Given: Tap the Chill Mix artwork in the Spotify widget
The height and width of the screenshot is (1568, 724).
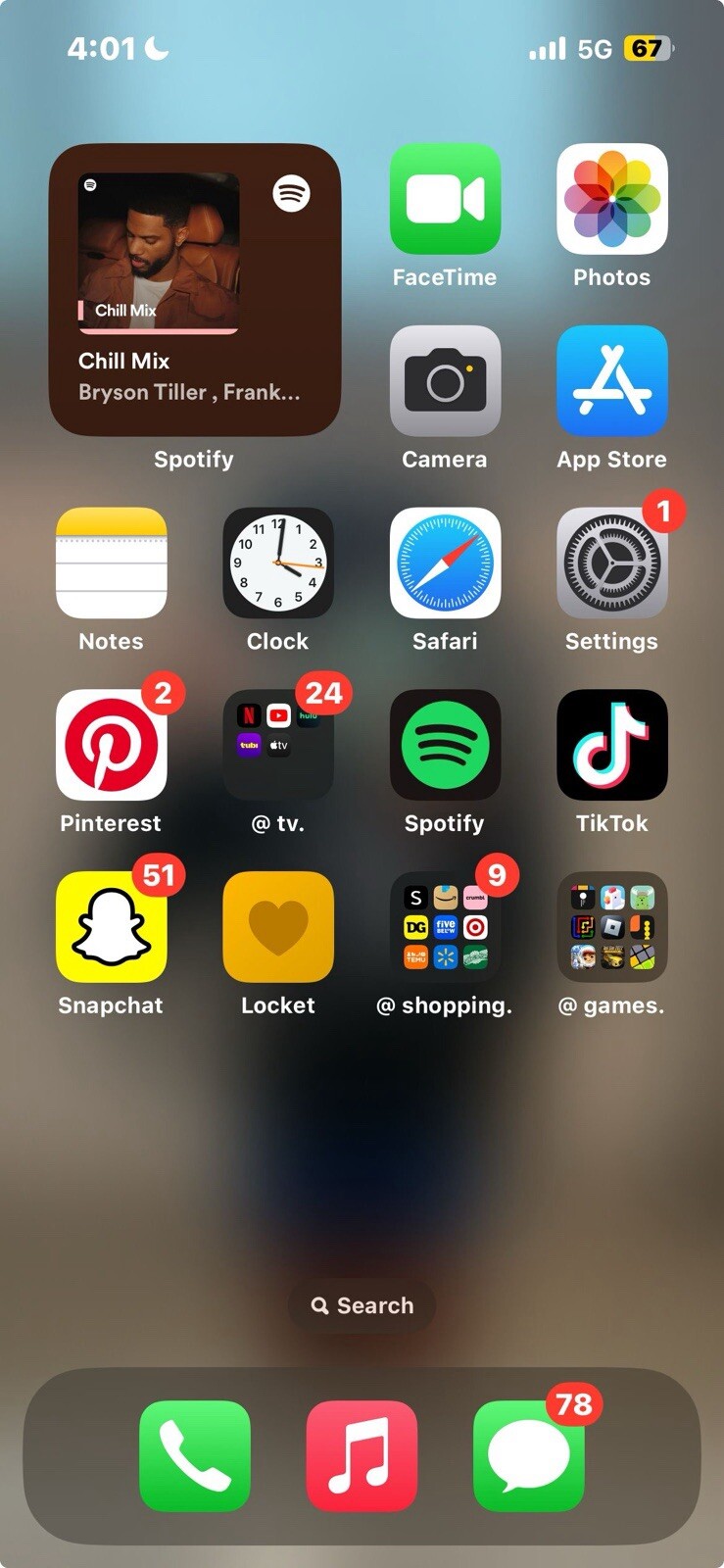Looking at the screenshot, I should tap(157, 250).
